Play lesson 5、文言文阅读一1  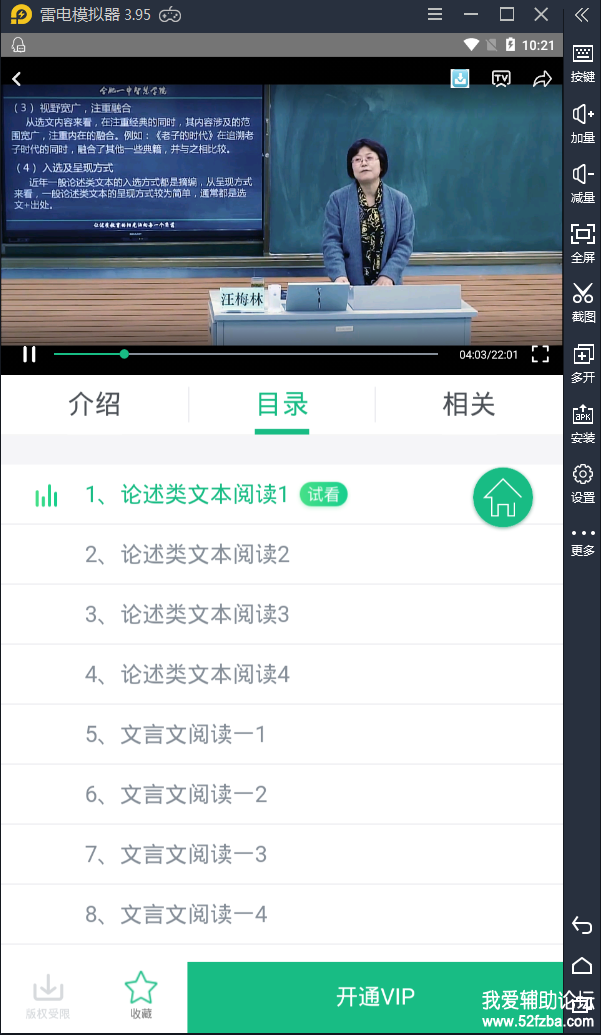click(x=175, y=734)
